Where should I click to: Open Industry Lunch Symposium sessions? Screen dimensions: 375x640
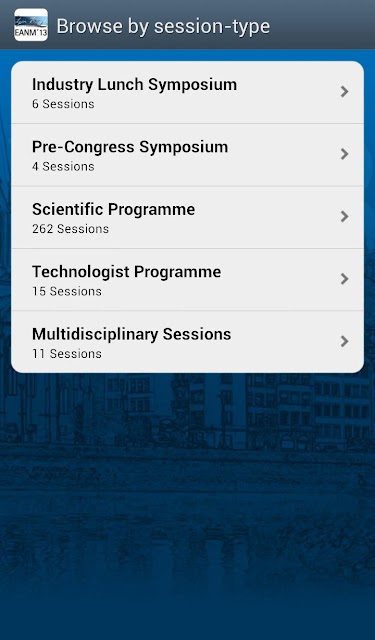pyautogui.click(x=187, y=93)
